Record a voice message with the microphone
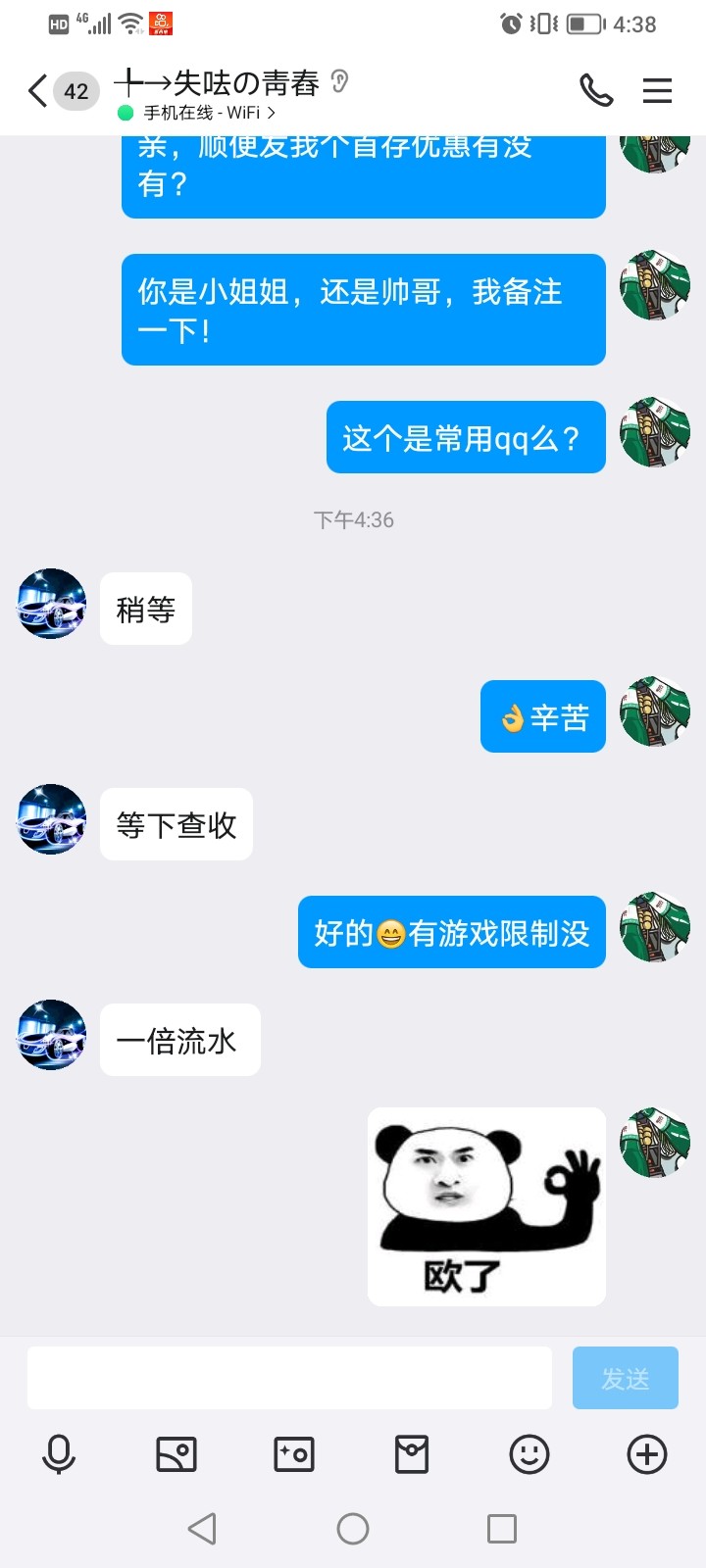The height and width of the screenshot is (1568, 706). coord(59,1454)
